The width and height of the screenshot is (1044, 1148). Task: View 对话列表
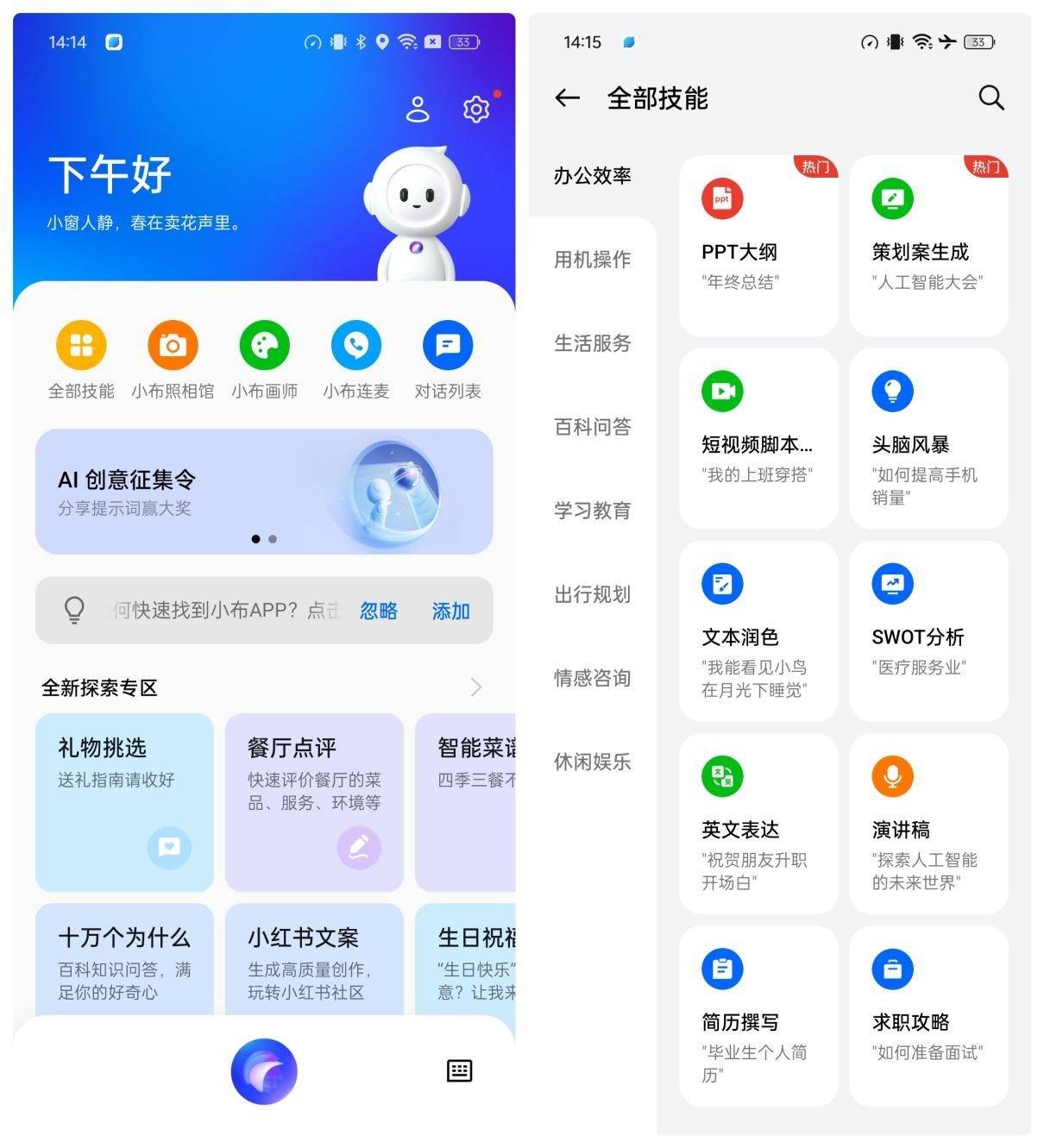point(447,360)
